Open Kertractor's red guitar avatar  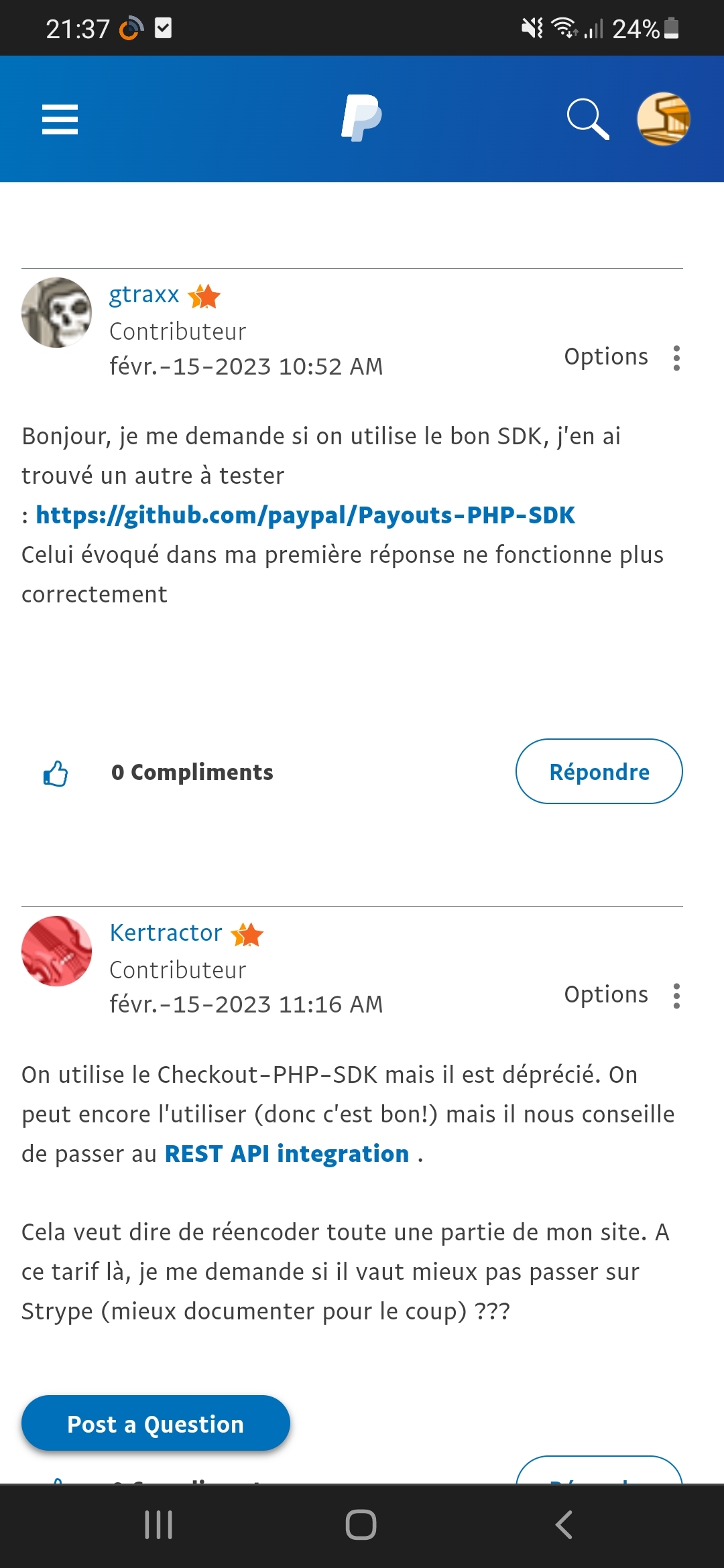[57, 951]
